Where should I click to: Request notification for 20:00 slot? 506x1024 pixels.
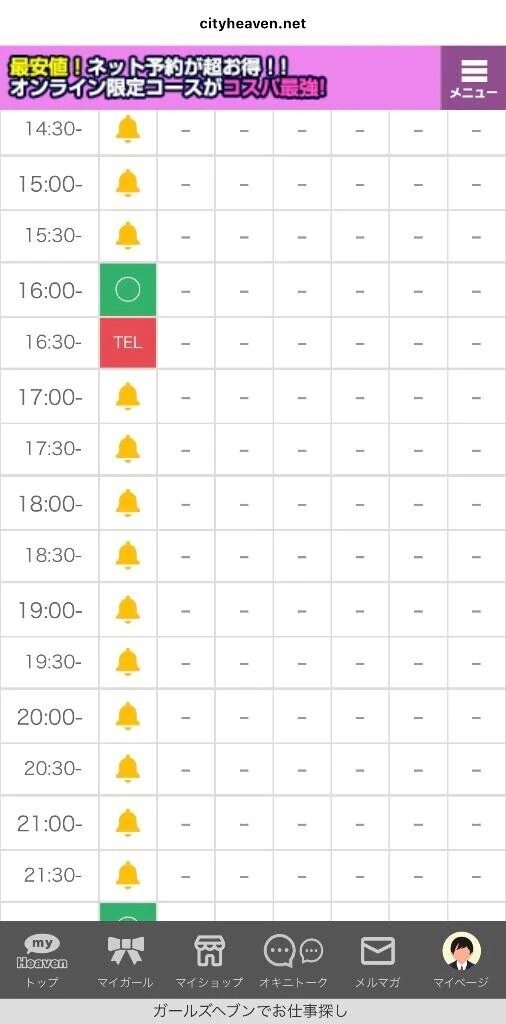(128, 716)
